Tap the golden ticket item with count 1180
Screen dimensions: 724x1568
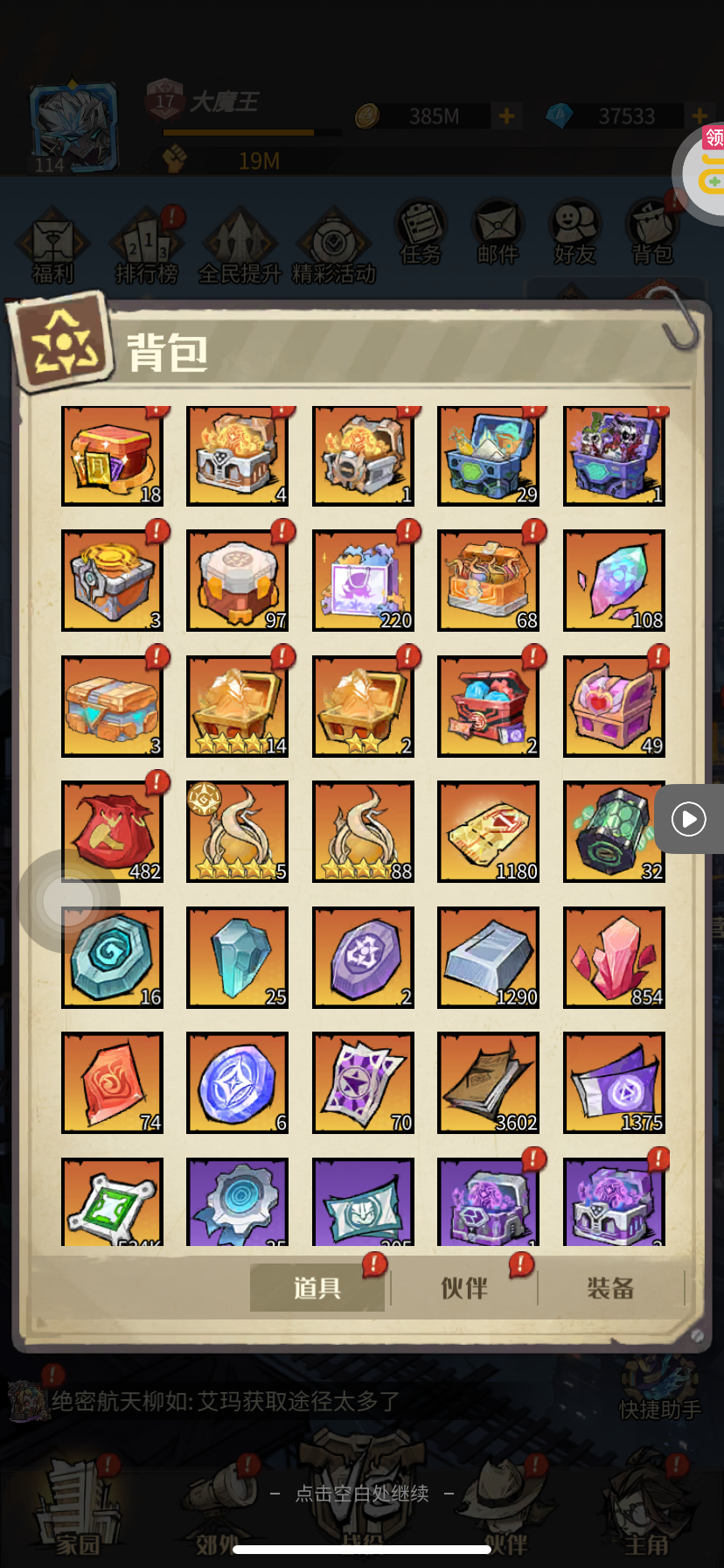pyautogui.click(x=489, y=832)
